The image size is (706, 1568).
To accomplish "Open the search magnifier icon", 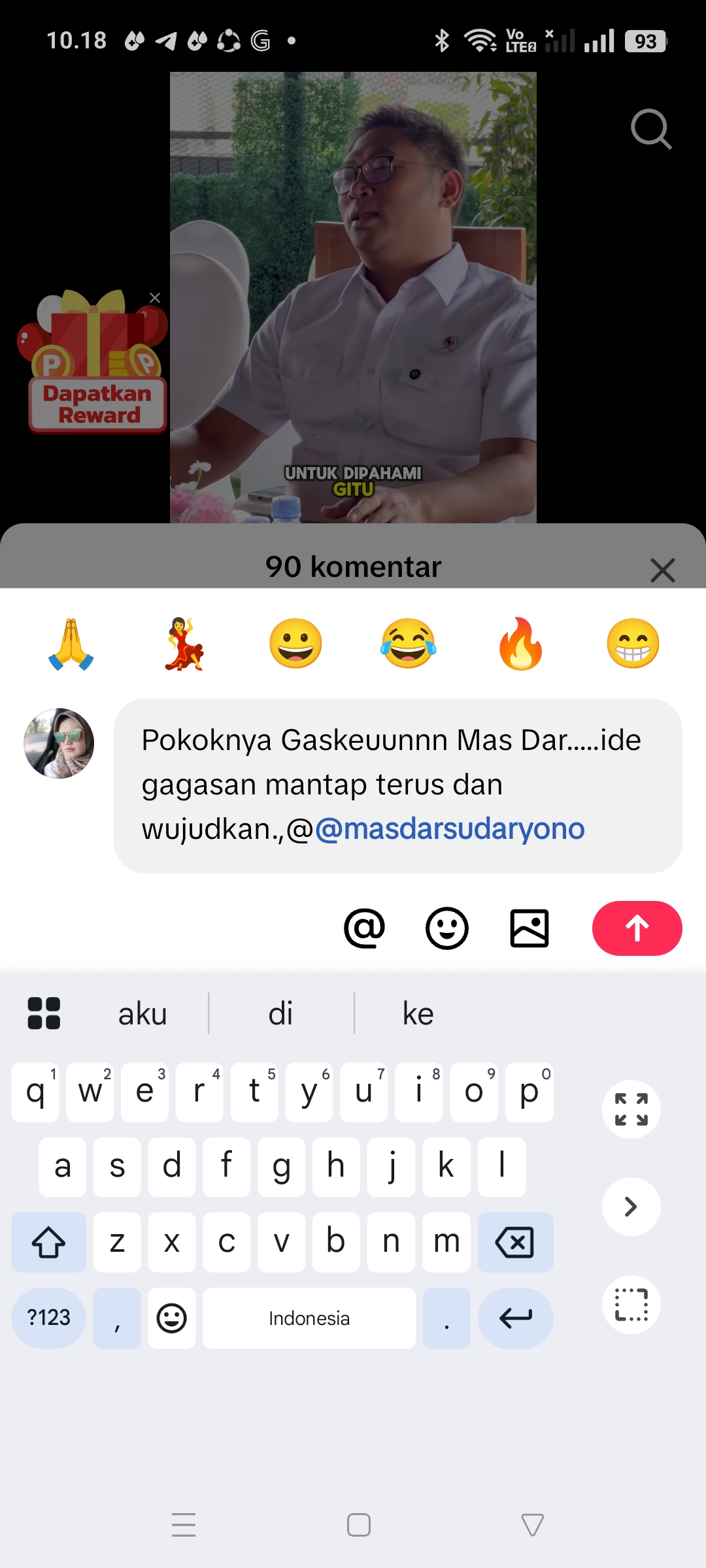I will pyautogui.click(x=651, y=129).
